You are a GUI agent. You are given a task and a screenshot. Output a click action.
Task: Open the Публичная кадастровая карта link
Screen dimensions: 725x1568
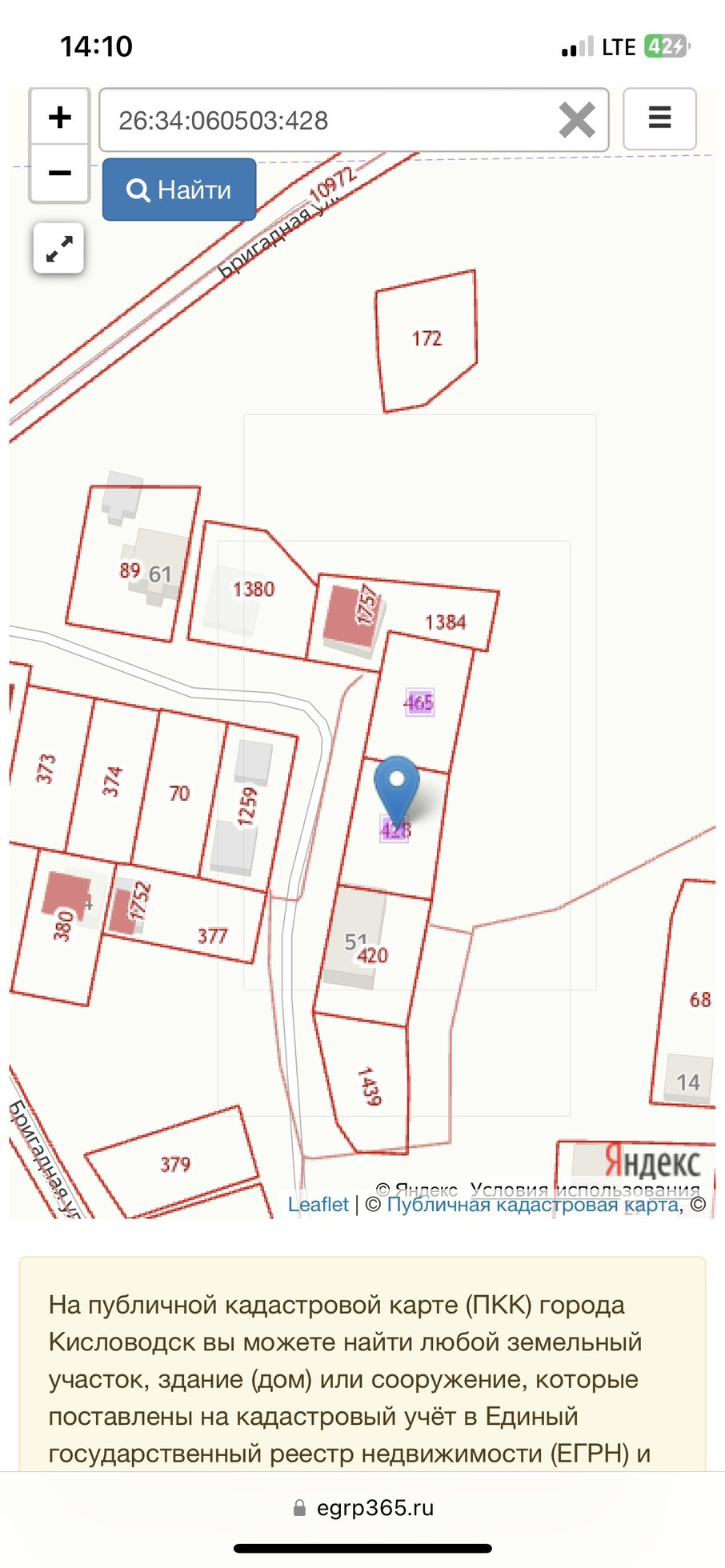[533, 1204]
